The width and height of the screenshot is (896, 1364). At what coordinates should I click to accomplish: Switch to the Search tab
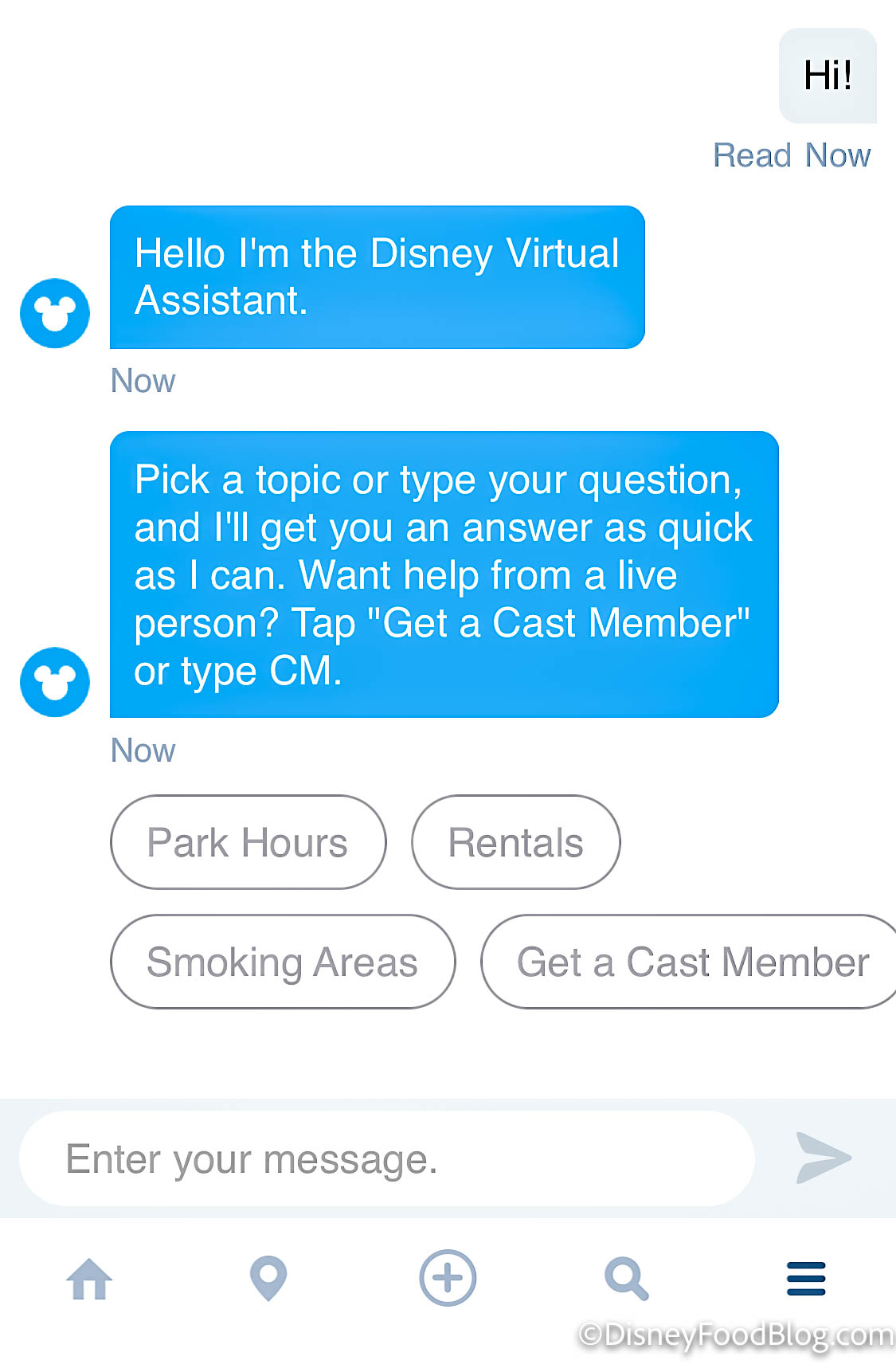coord(627,1278)
